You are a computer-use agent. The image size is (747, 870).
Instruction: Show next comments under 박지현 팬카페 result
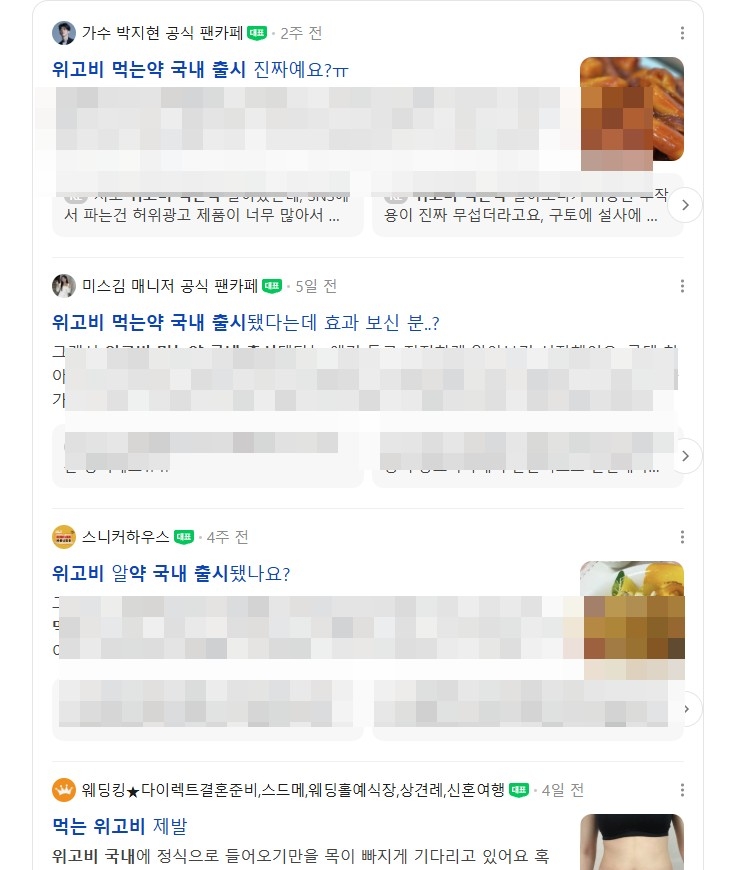(685, 205)
